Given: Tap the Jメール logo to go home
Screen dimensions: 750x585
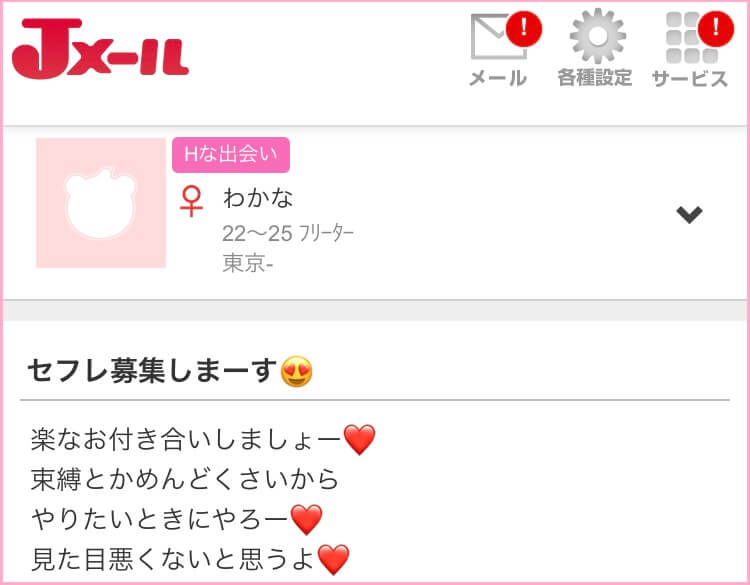Looking at the screenshot, I should point(100,50).
